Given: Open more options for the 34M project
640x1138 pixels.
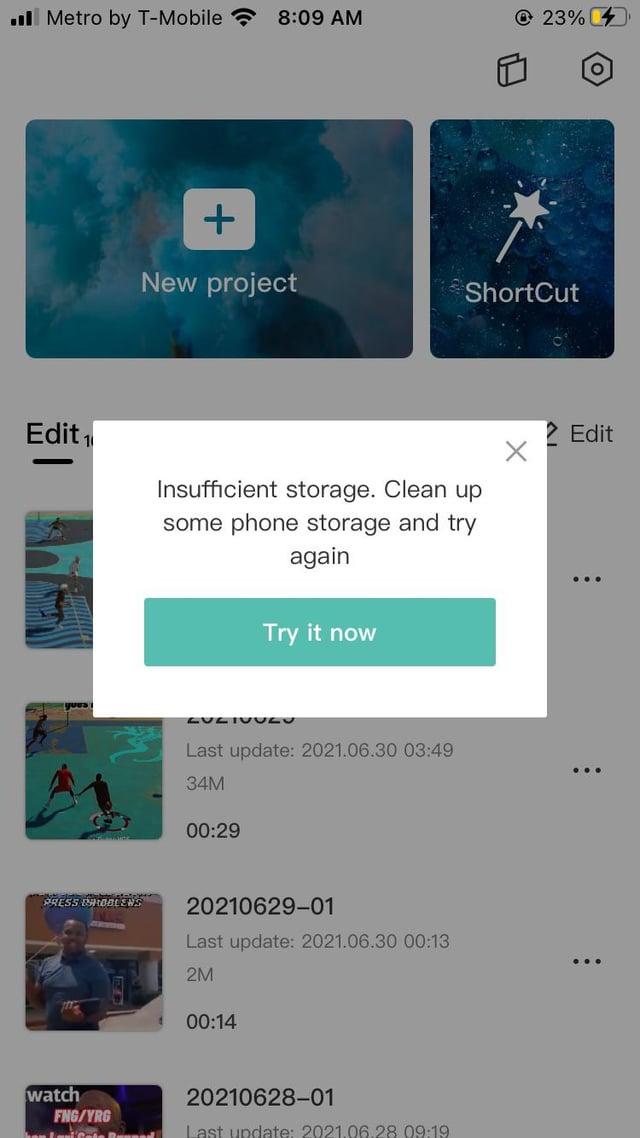Looking at the screenshot, I should (587, 770).
